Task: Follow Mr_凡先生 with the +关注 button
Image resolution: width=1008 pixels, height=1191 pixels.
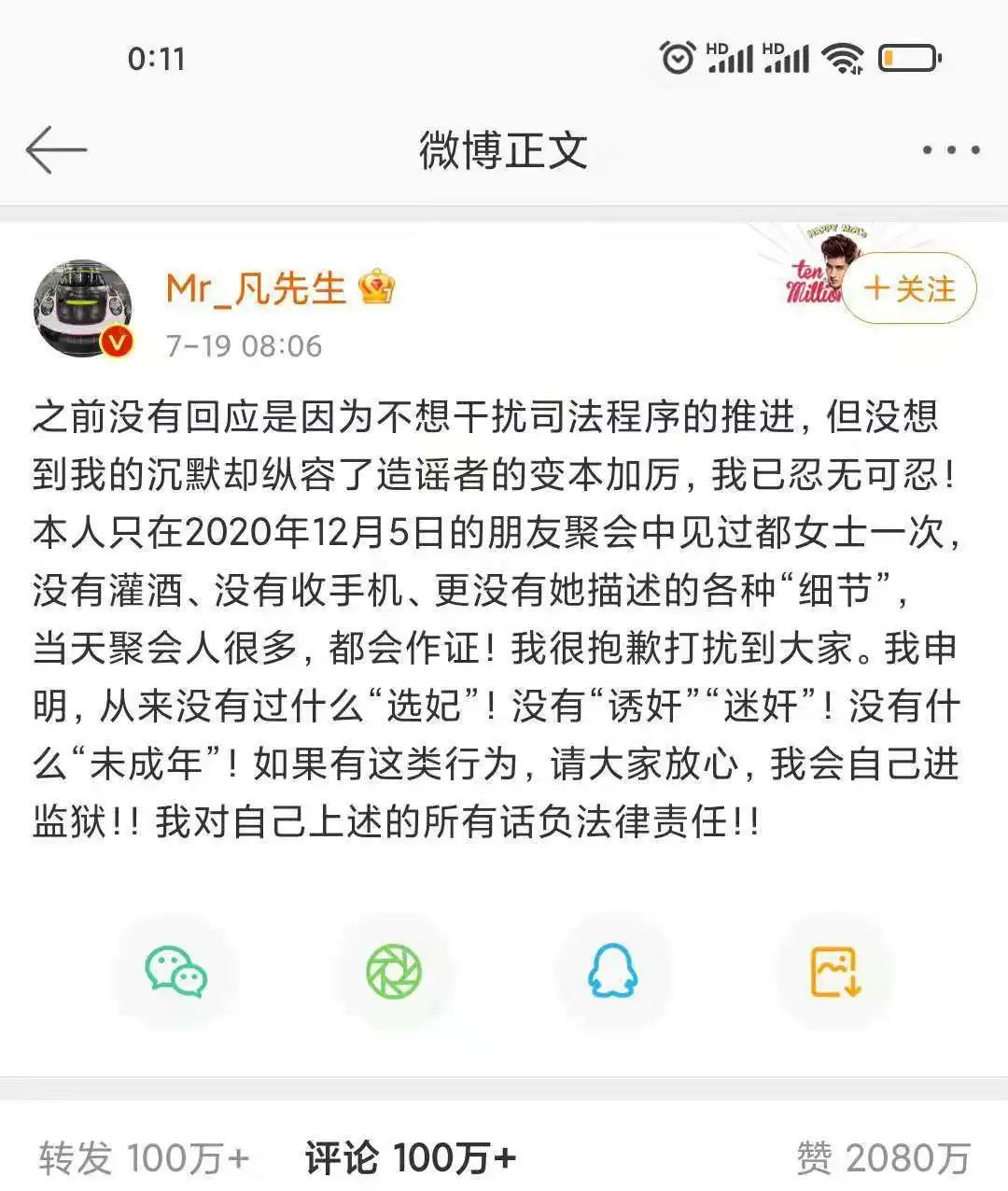Action: 910,288
